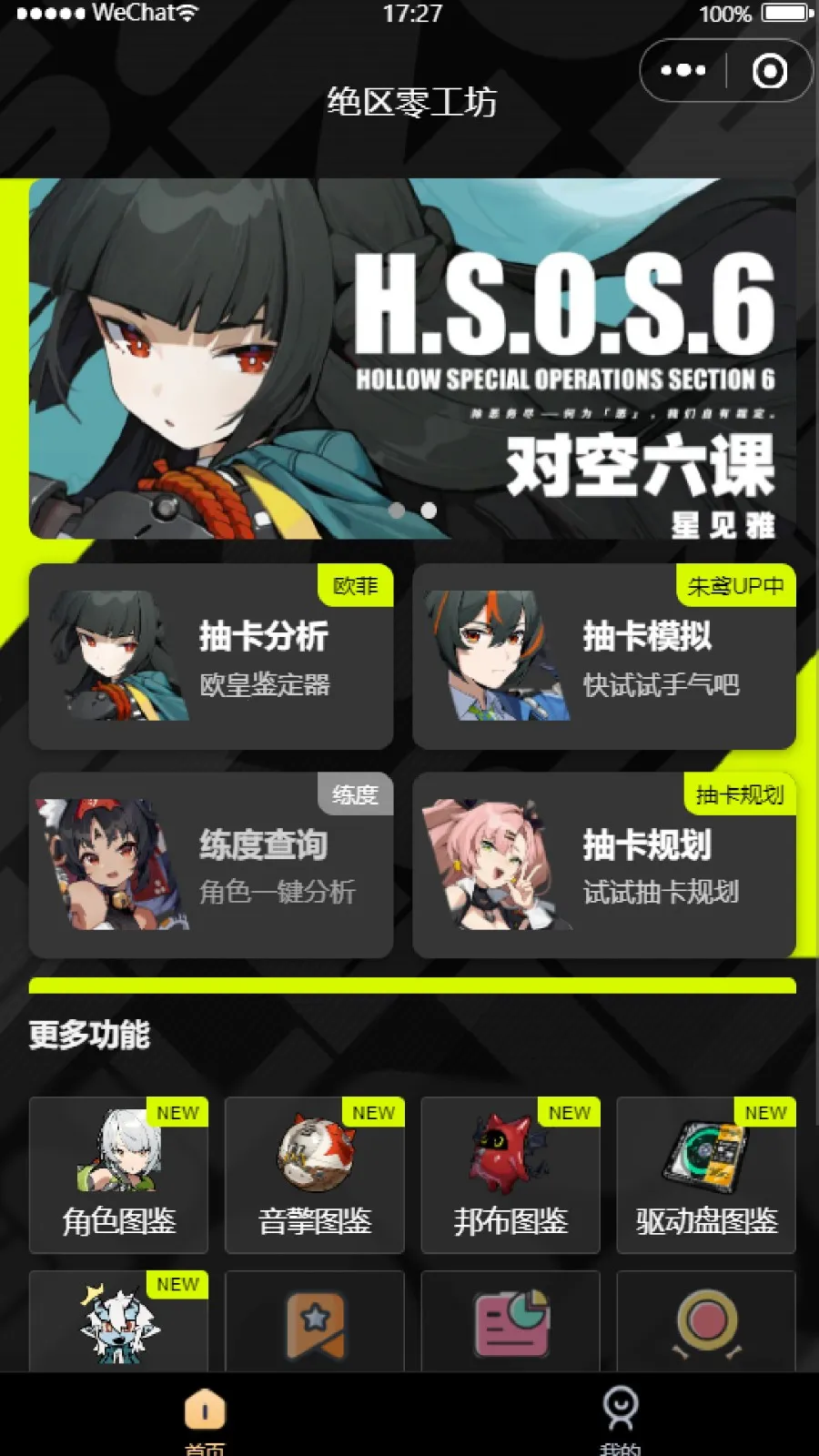
Task: Select the 抽卡规划 card
Action: pyautogui.click(x=603, y=865)
